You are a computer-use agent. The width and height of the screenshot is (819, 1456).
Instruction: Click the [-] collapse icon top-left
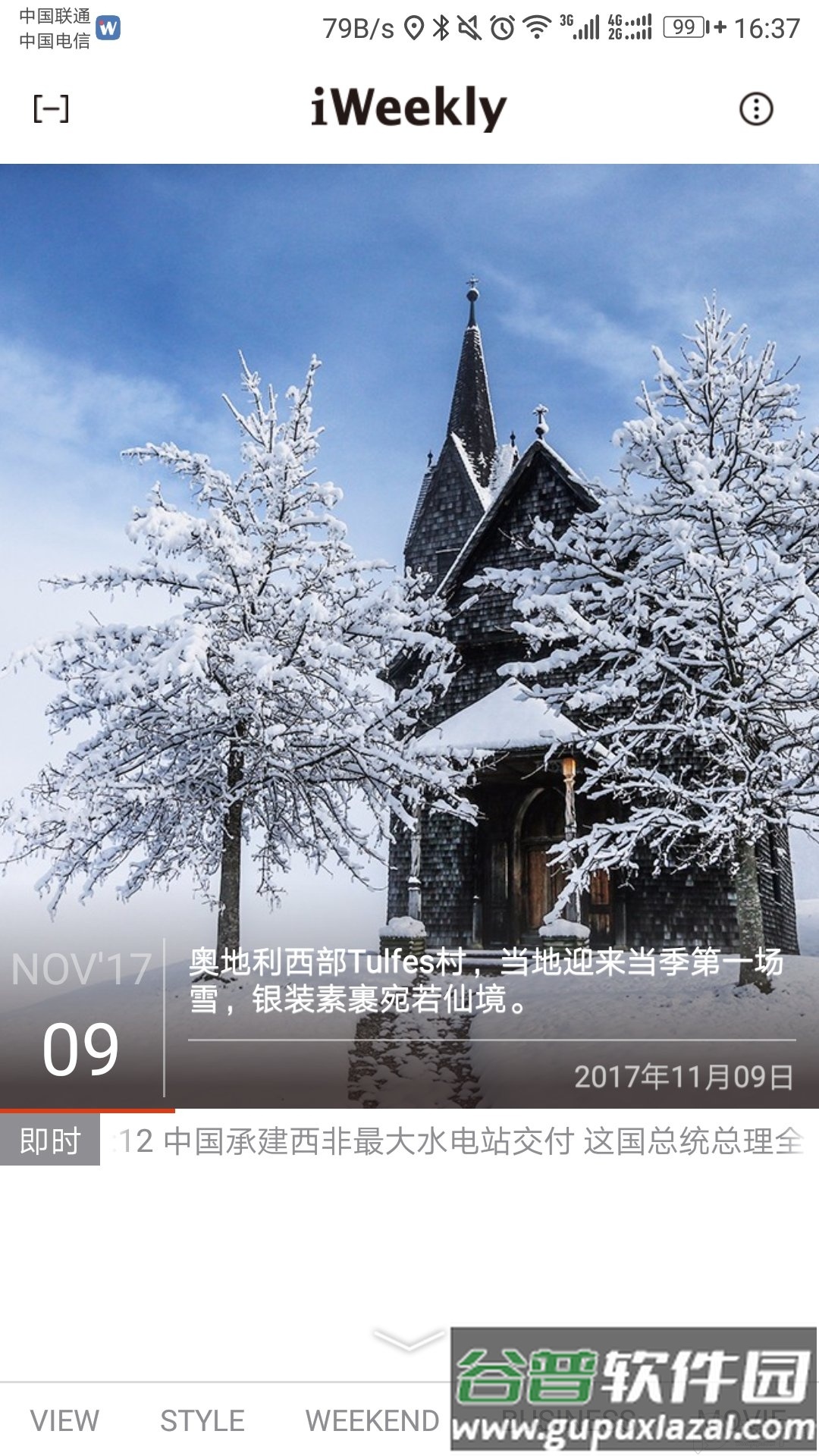[51, 108]
